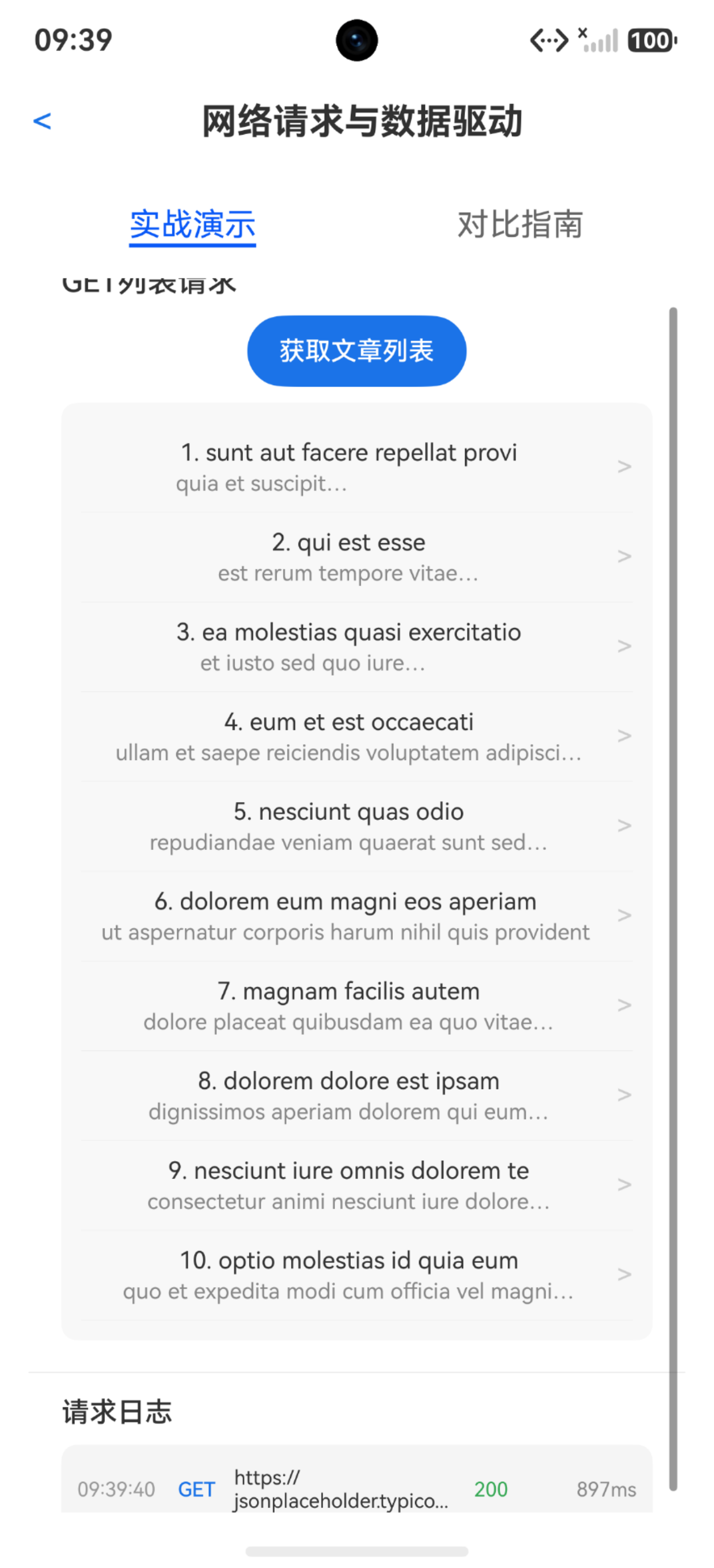The image size is (714, 1568).
Task: Open article 7 magnam facilis autem
Action: [357, 1006]
